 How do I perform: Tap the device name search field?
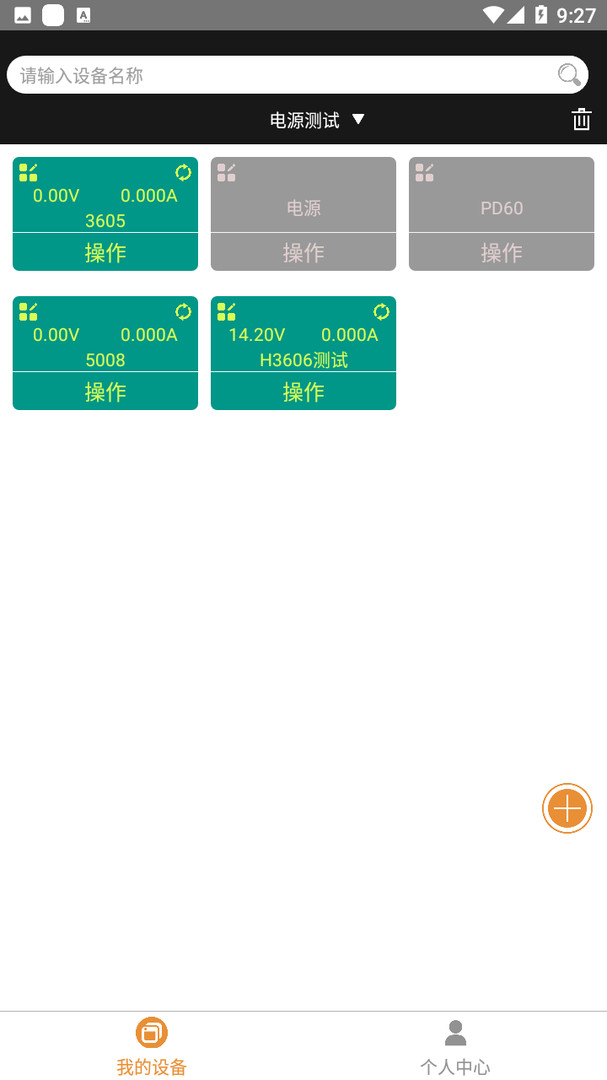pos(280,75)
